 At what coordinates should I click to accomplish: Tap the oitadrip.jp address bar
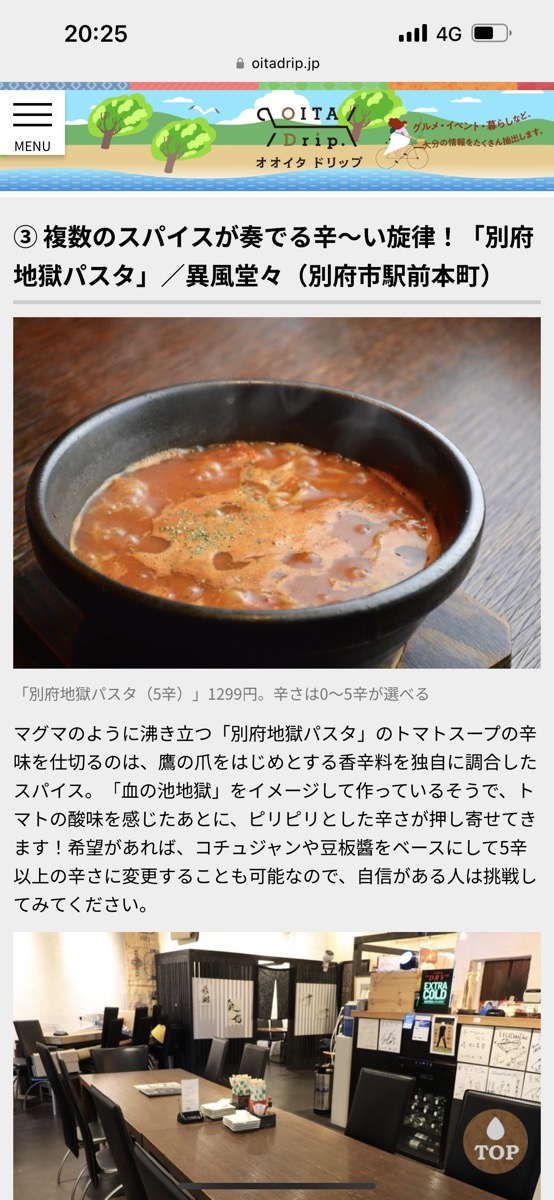277,63
